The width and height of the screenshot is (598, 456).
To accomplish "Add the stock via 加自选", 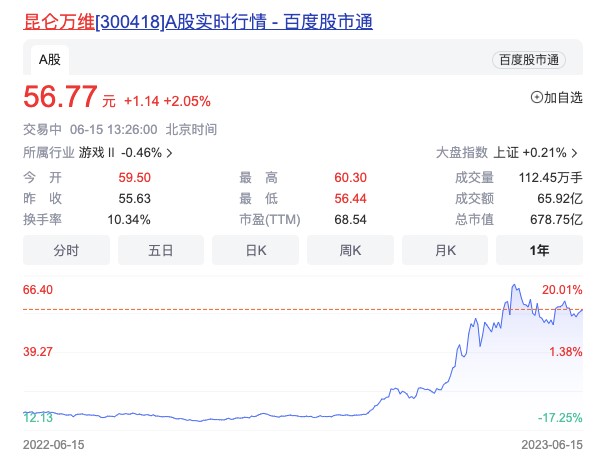I will [556, 98].
